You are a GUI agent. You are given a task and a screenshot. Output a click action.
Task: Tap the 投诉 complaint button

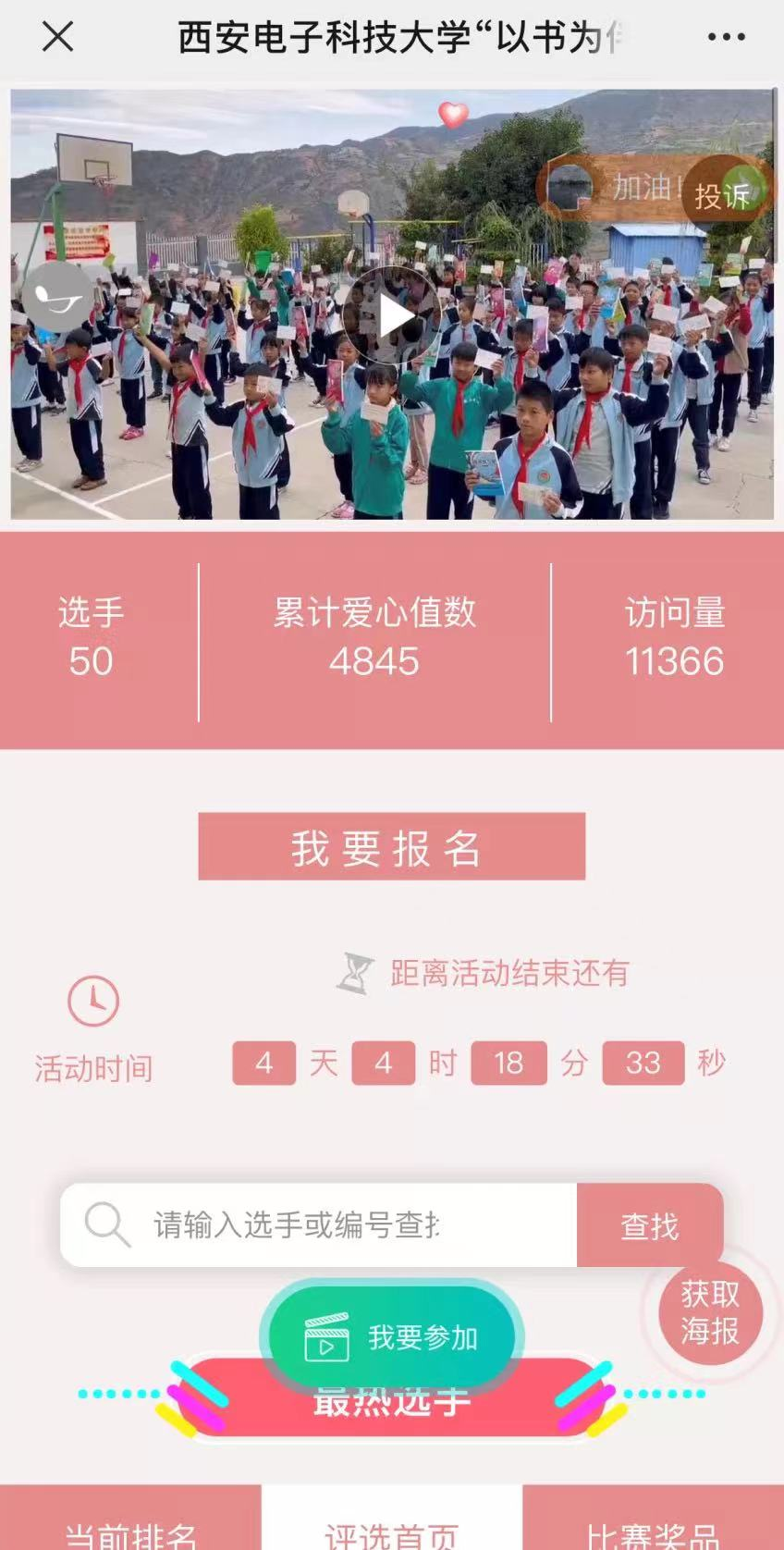(x=723, y=194)
